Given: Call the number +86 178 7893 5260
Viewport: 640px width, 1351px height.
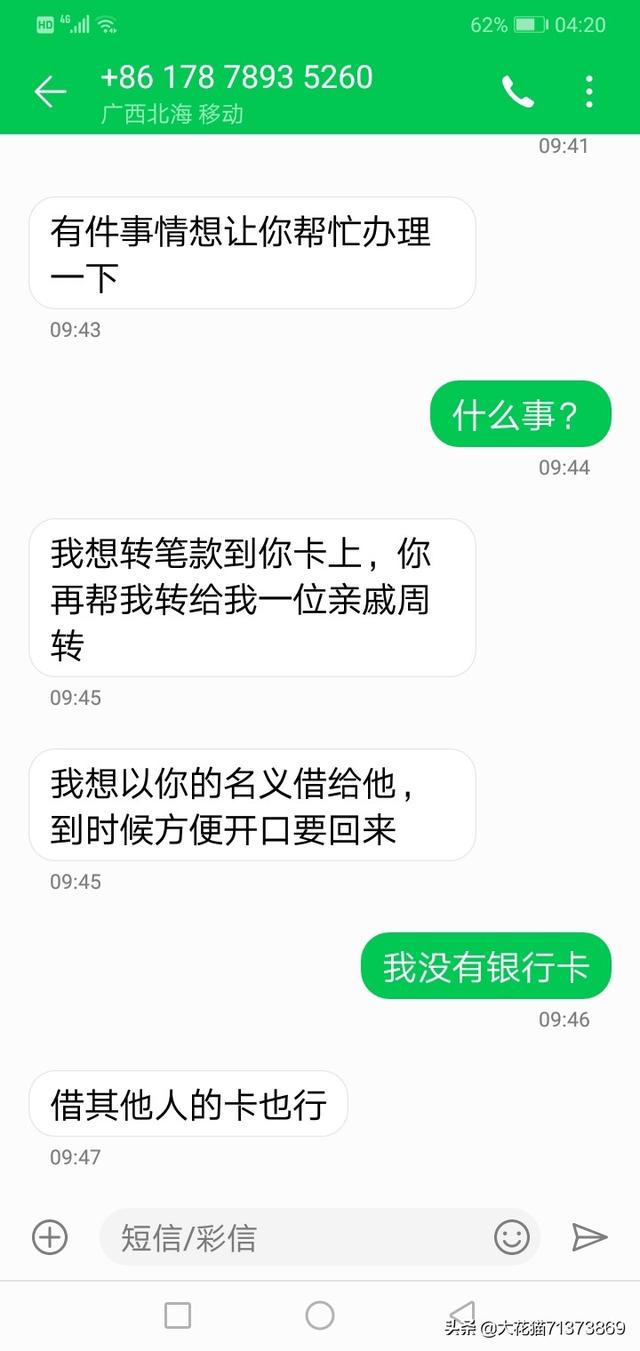Looking at the screenshot, I should click(517, 92).
